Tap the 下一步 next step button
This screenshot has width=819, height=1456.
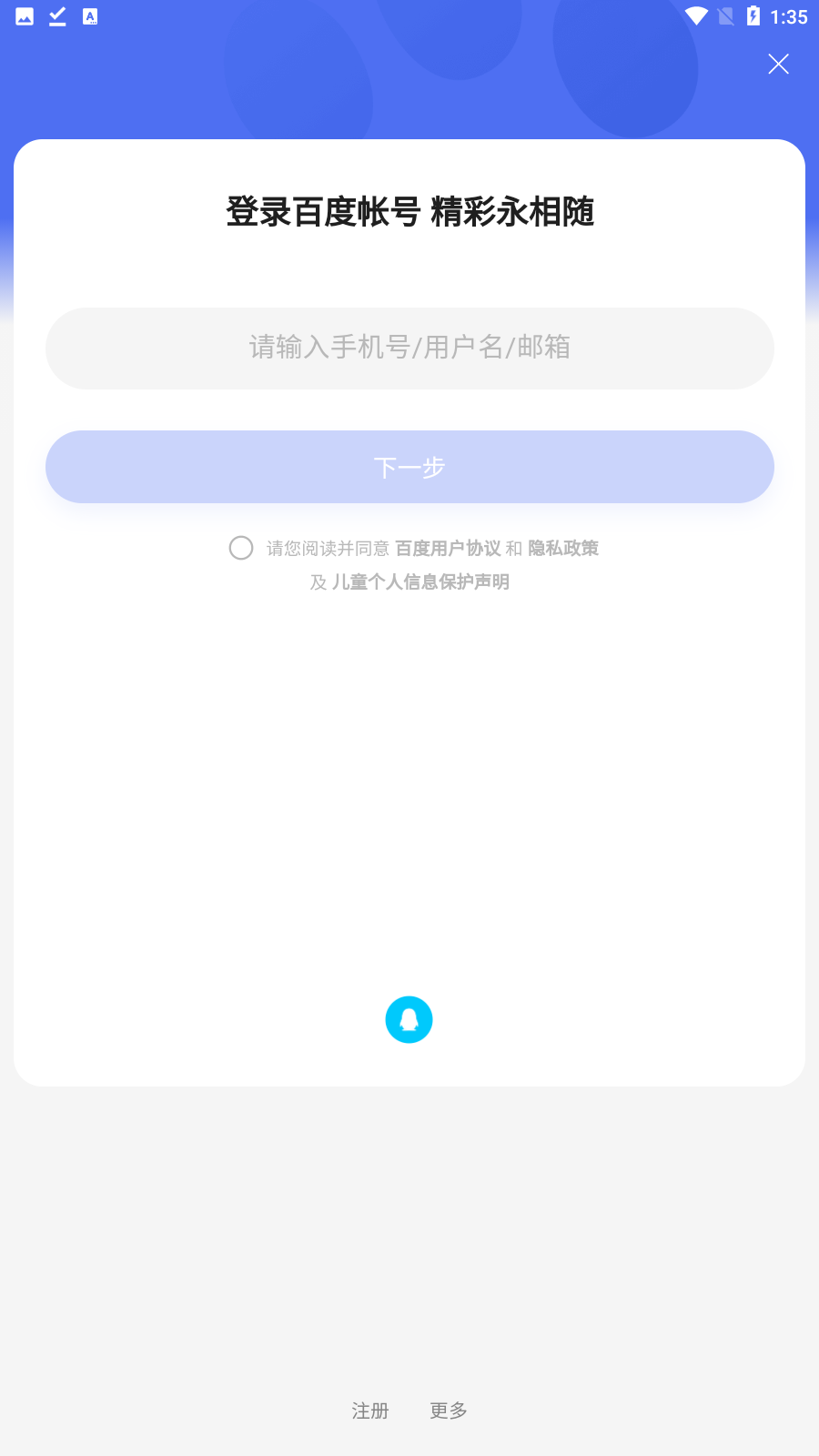pos(409,467)
